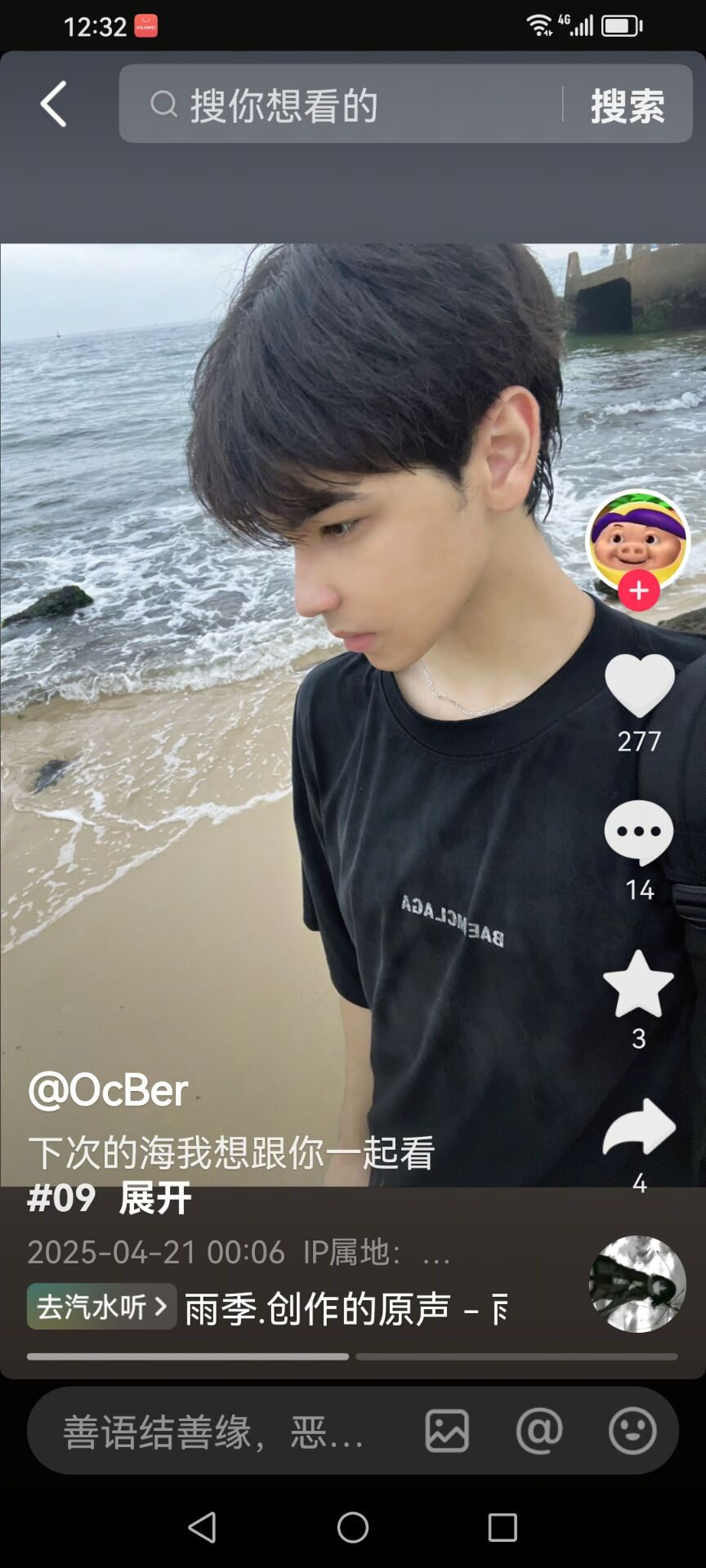
Task: Open the rotating music disc
Action: pyautogui.click(x=637, y=1284)
